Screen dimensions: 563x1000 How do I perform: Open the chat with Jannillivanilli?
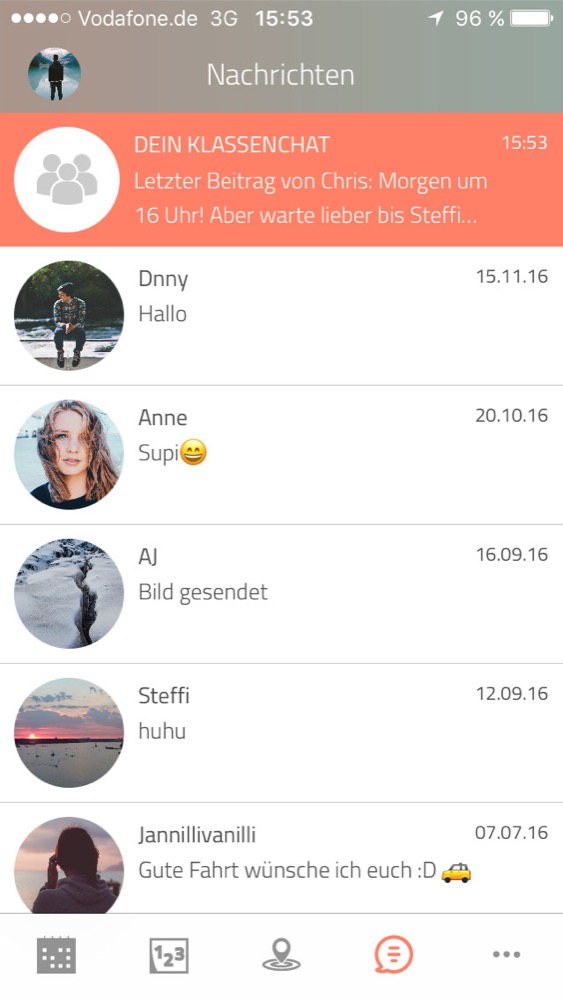pyautogui.click(x=281, y=858)
